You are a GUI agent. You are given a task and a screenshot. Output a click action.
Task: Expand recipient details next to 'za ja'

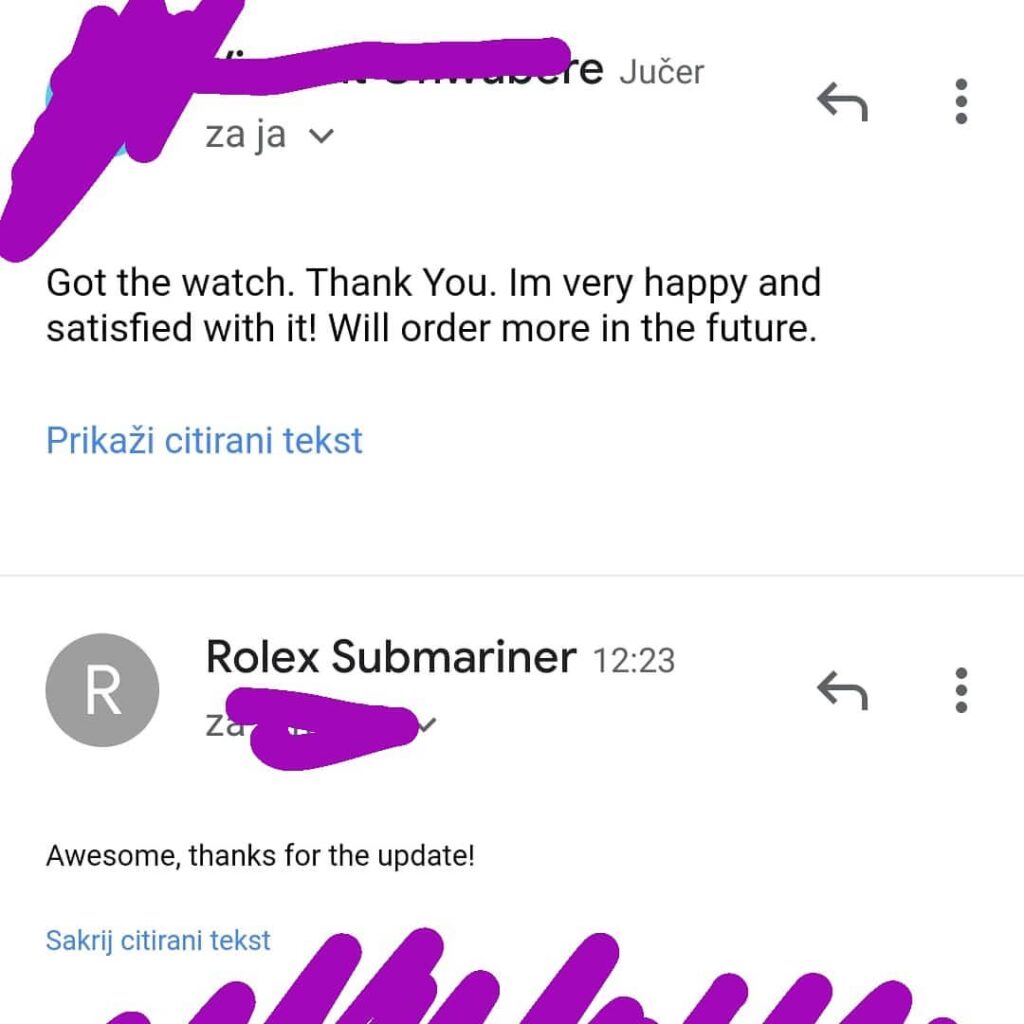pyautogui.click(x=321, y=137)
